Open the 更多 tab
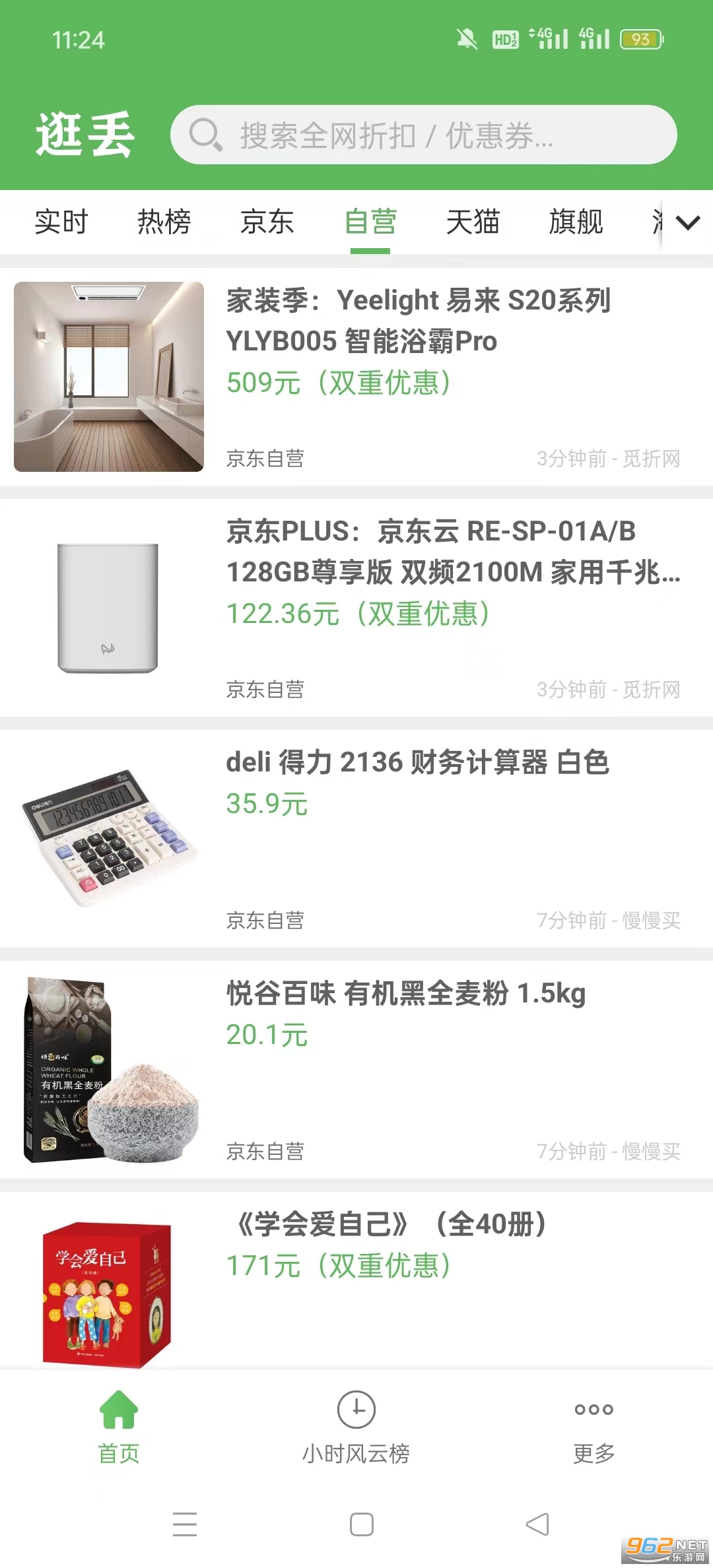The width and height of the screenshot is (713, 1568). [594, 1427]
